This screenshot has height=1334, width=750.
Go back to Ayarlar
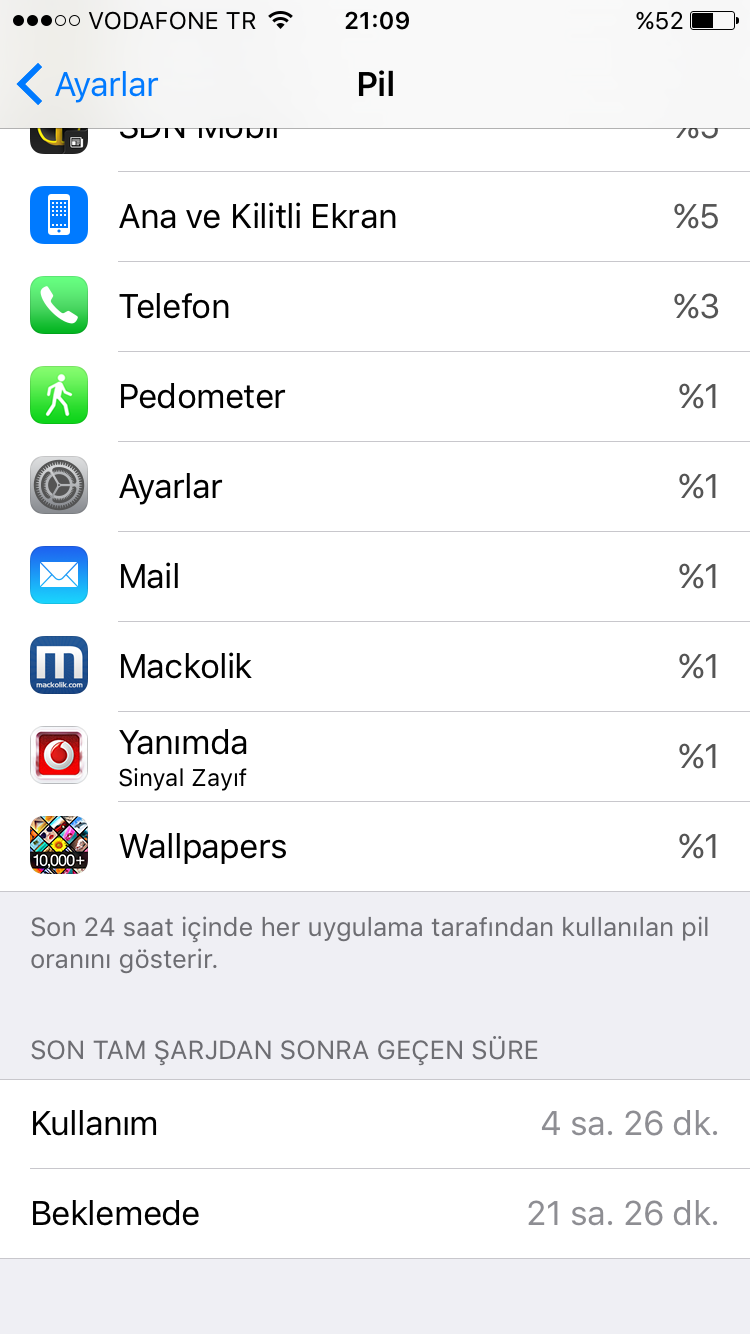(88, 85)
